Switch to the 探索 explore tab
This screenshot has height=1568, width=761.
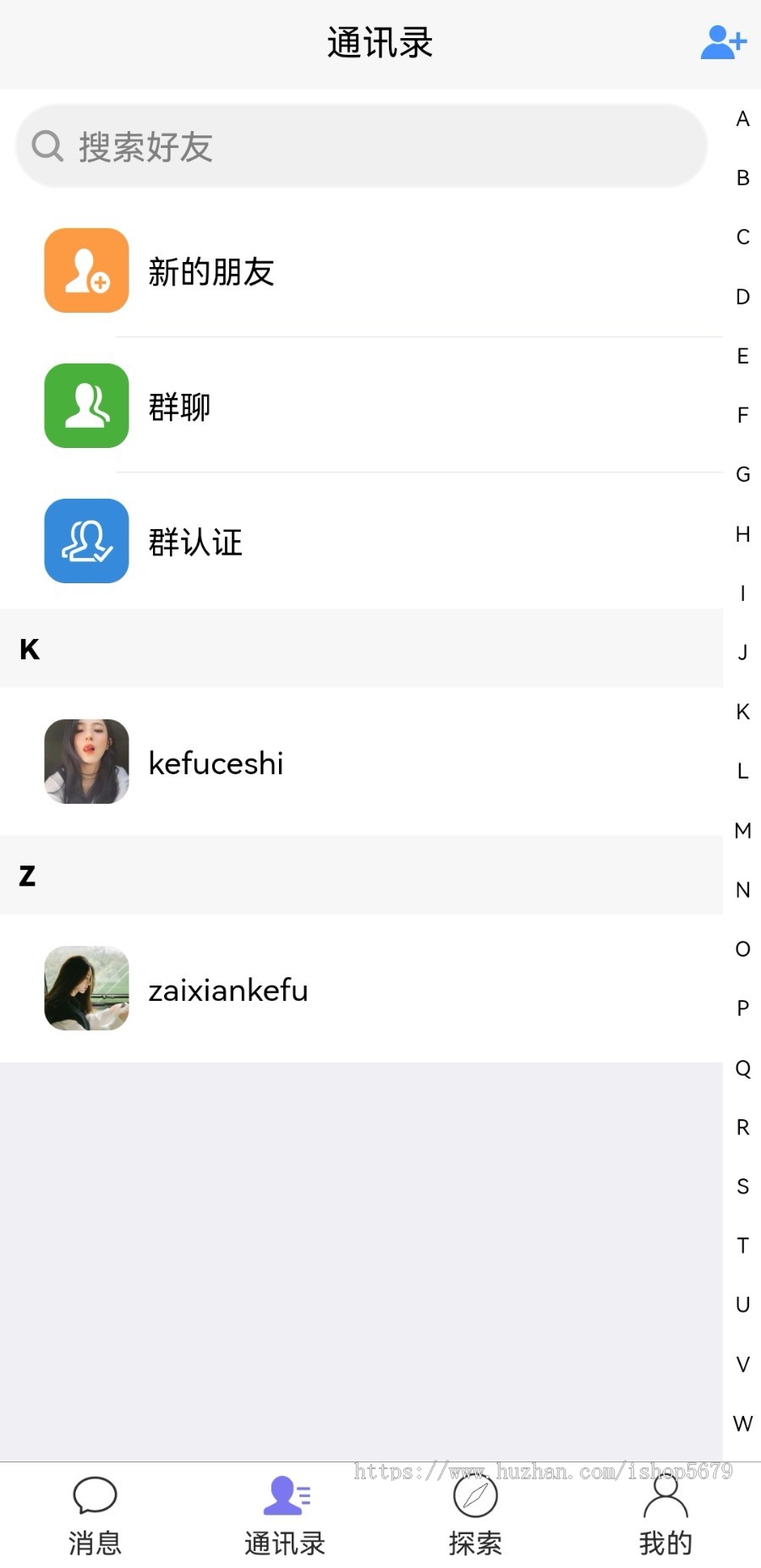(x=475, y=1516)
